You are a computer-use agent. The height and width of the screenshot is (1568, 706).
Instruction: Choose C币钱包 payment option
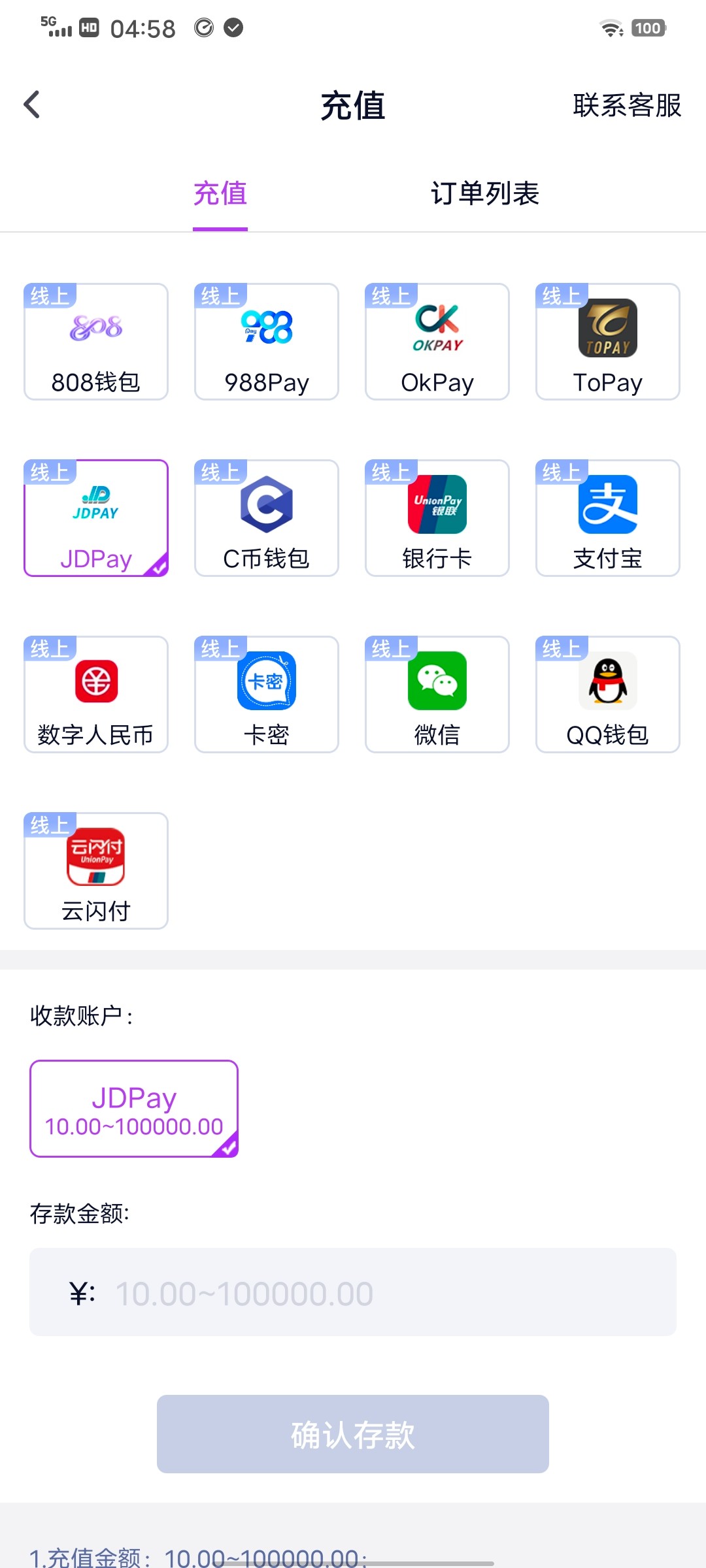[x=267, y=518]
